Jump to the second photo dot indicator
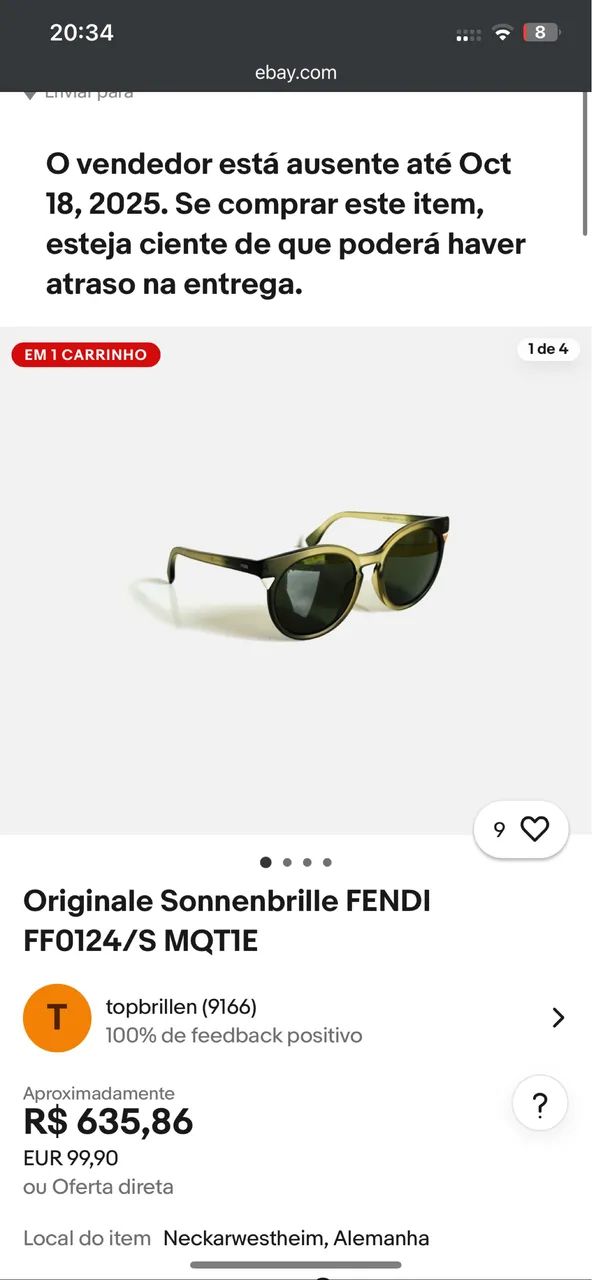 (287, 862)
